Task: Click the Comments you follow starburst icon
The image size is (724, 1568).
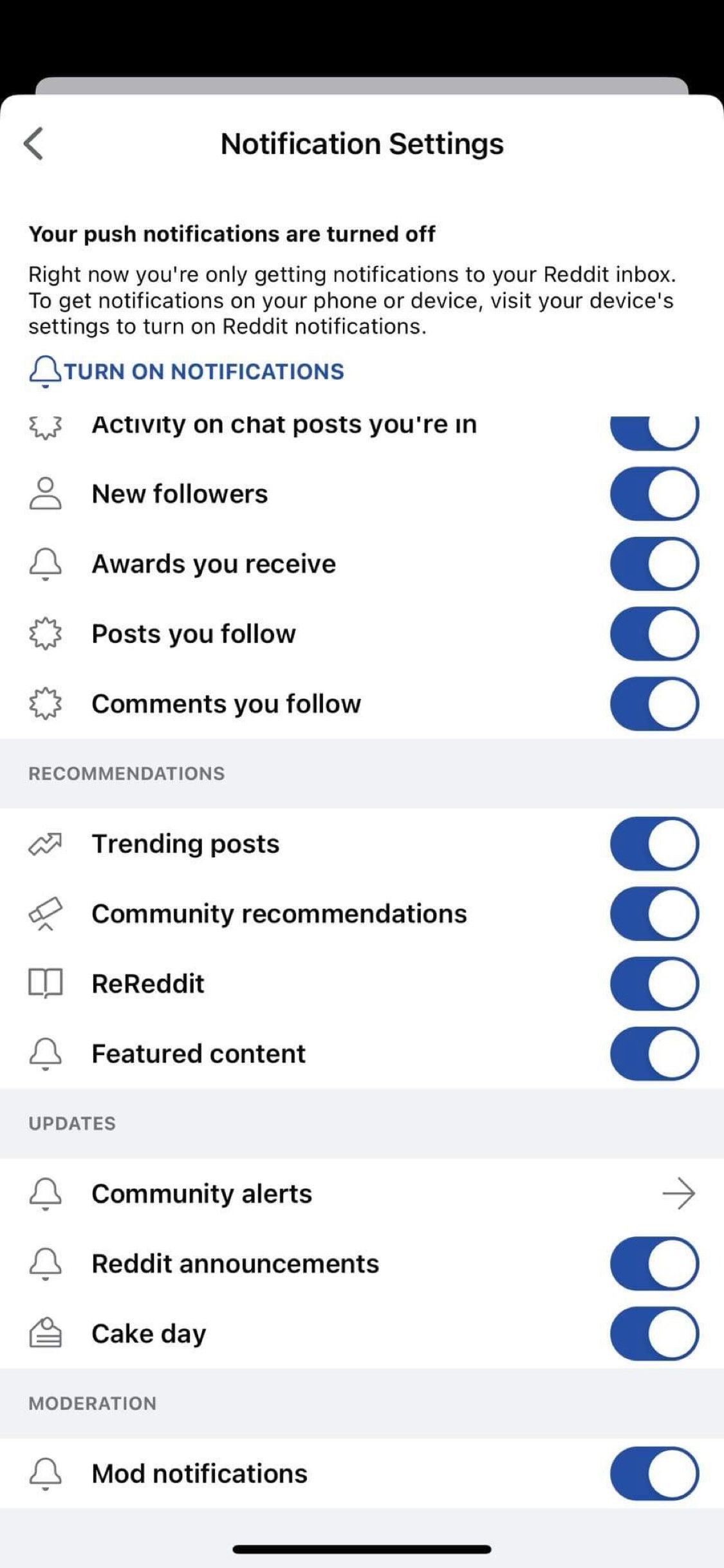Action: tap(45, 704)
